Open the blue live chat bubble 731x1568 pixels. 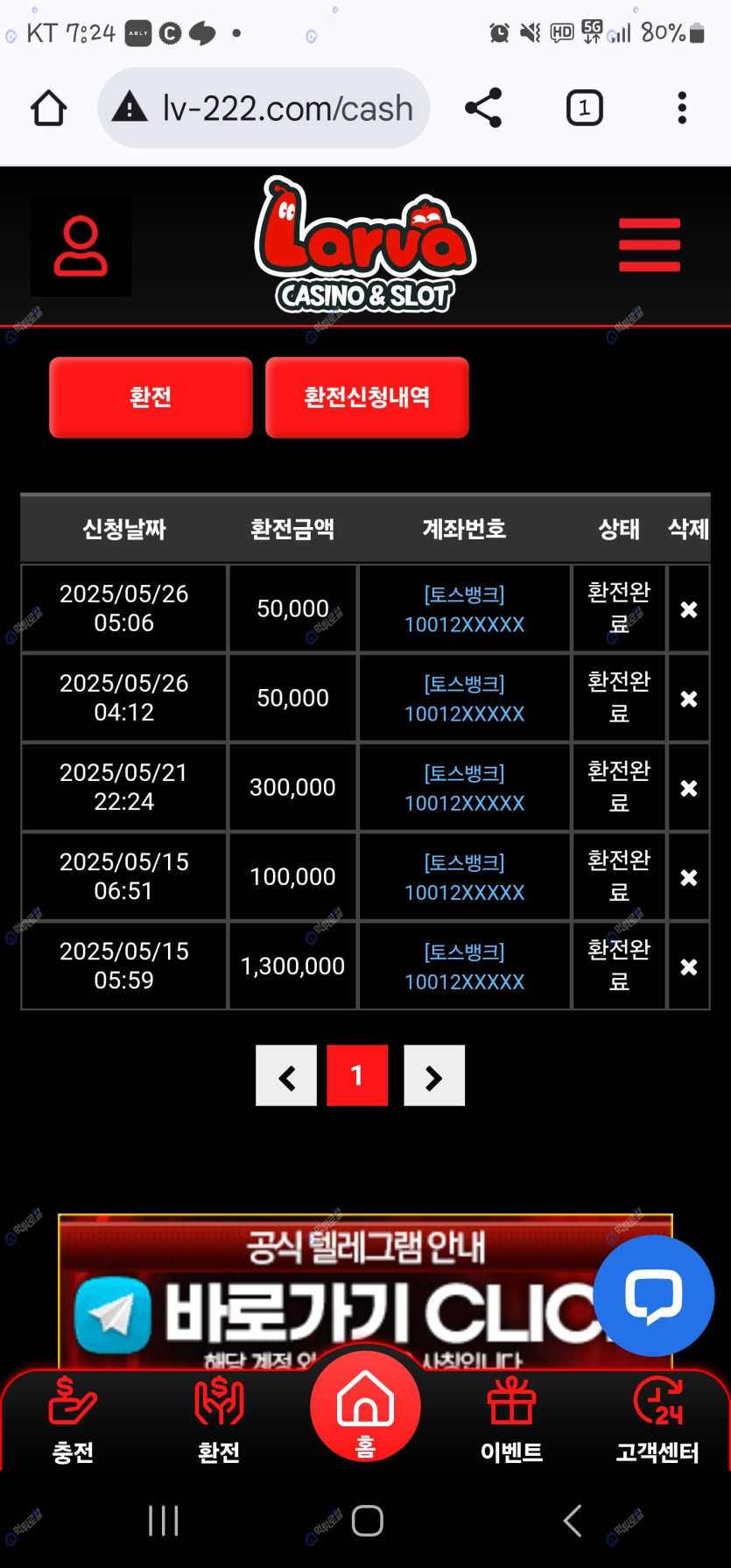pyautogui.click(x=653, y=1295)
